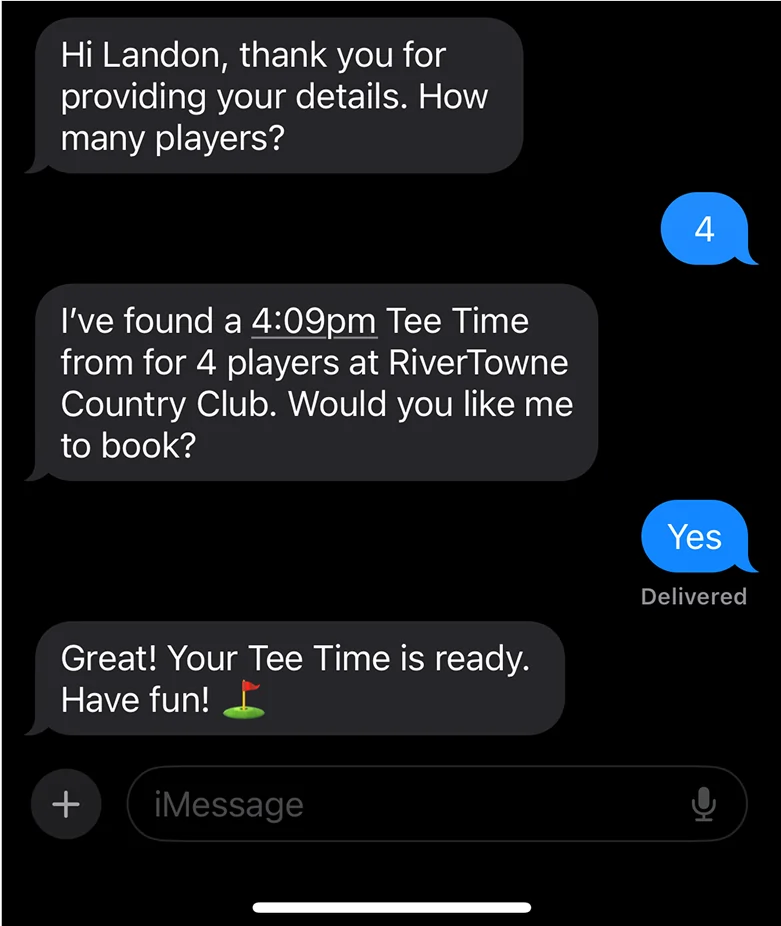Start voice dictation with the microphone
This screenshot has height=926, width=781.
click(x=704, y=804)
